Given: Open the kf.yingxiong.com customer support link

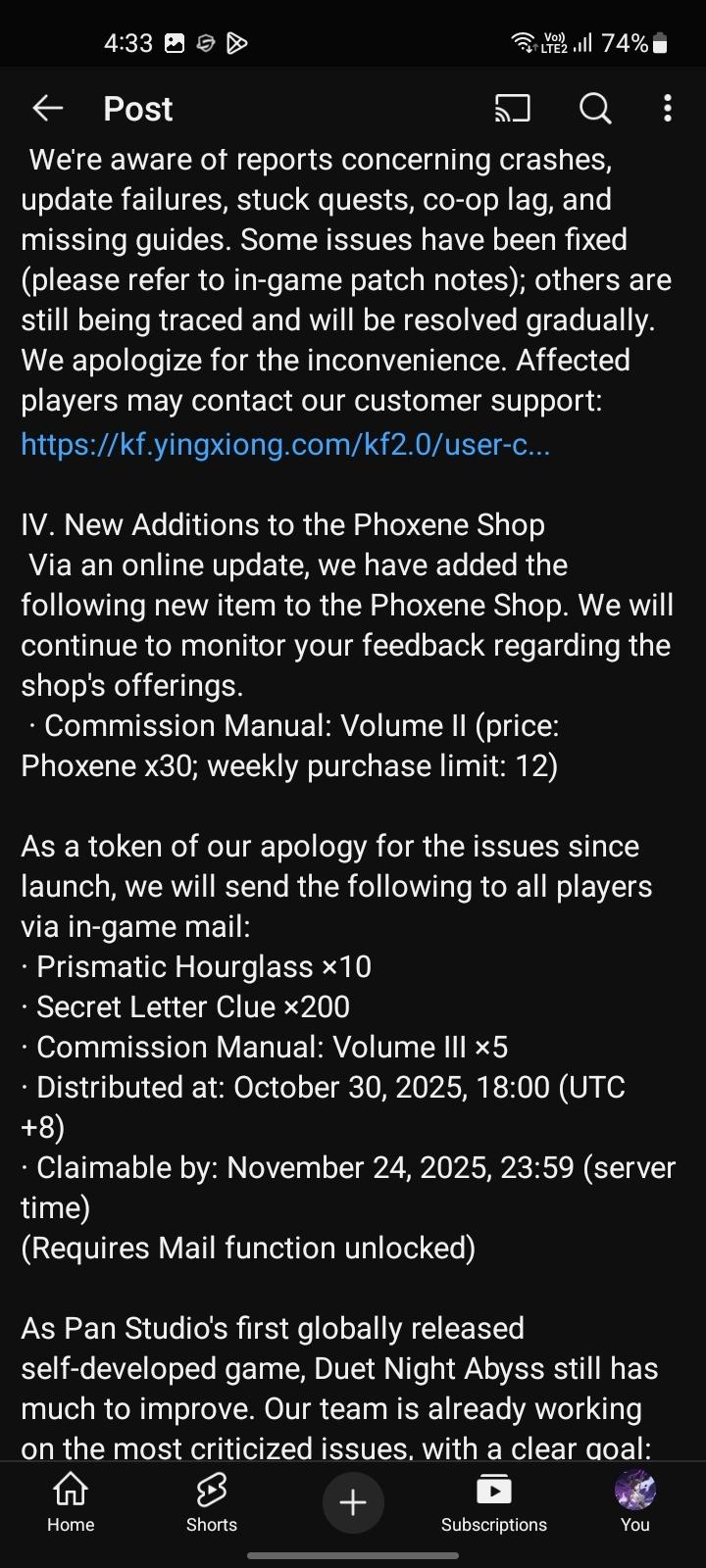Looking at the screenshot, I should point(285,444).
